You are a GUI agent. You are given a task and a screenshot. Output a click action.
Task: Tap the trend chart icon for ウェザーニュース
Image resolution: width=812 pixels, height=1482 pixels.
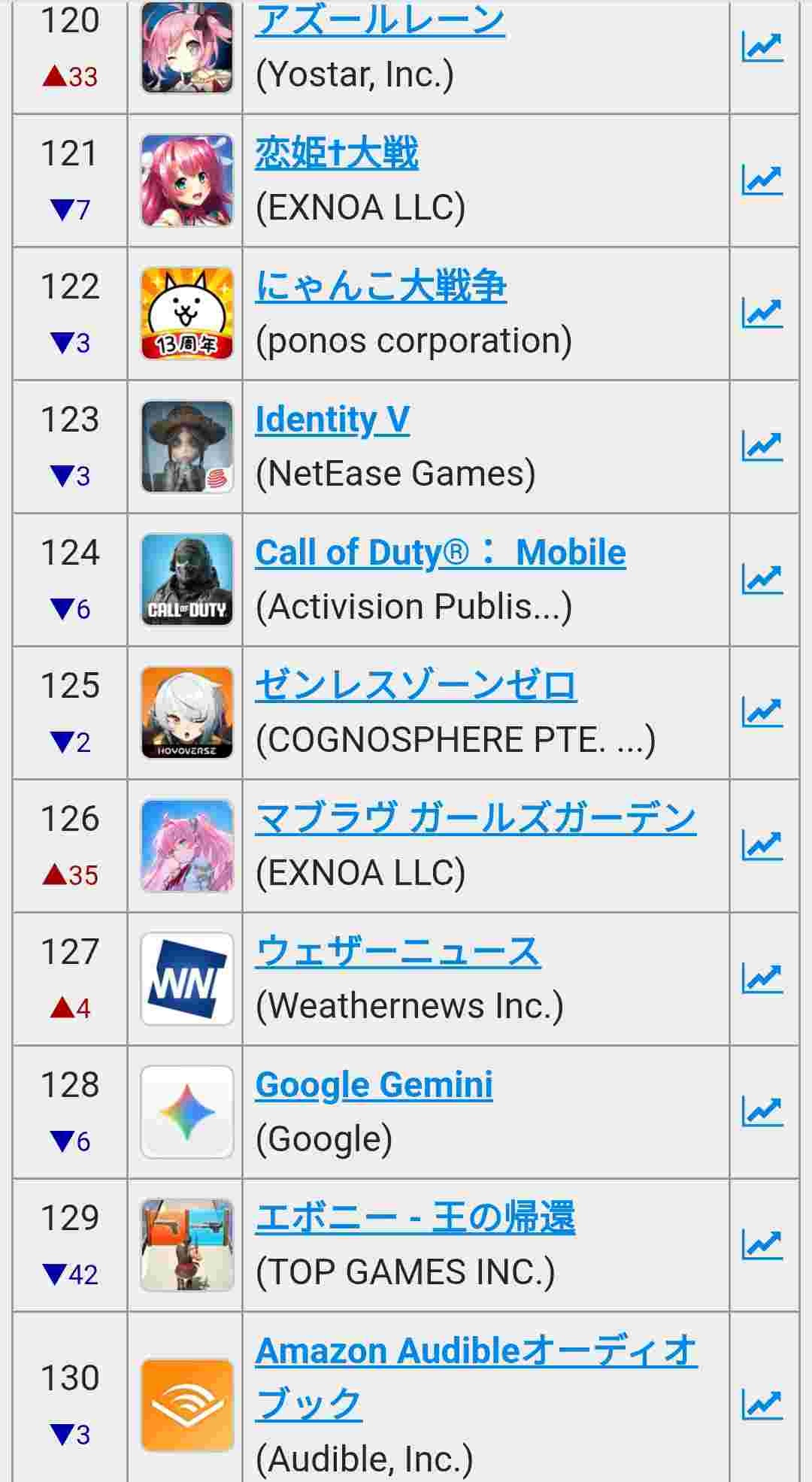pos(762,978)
